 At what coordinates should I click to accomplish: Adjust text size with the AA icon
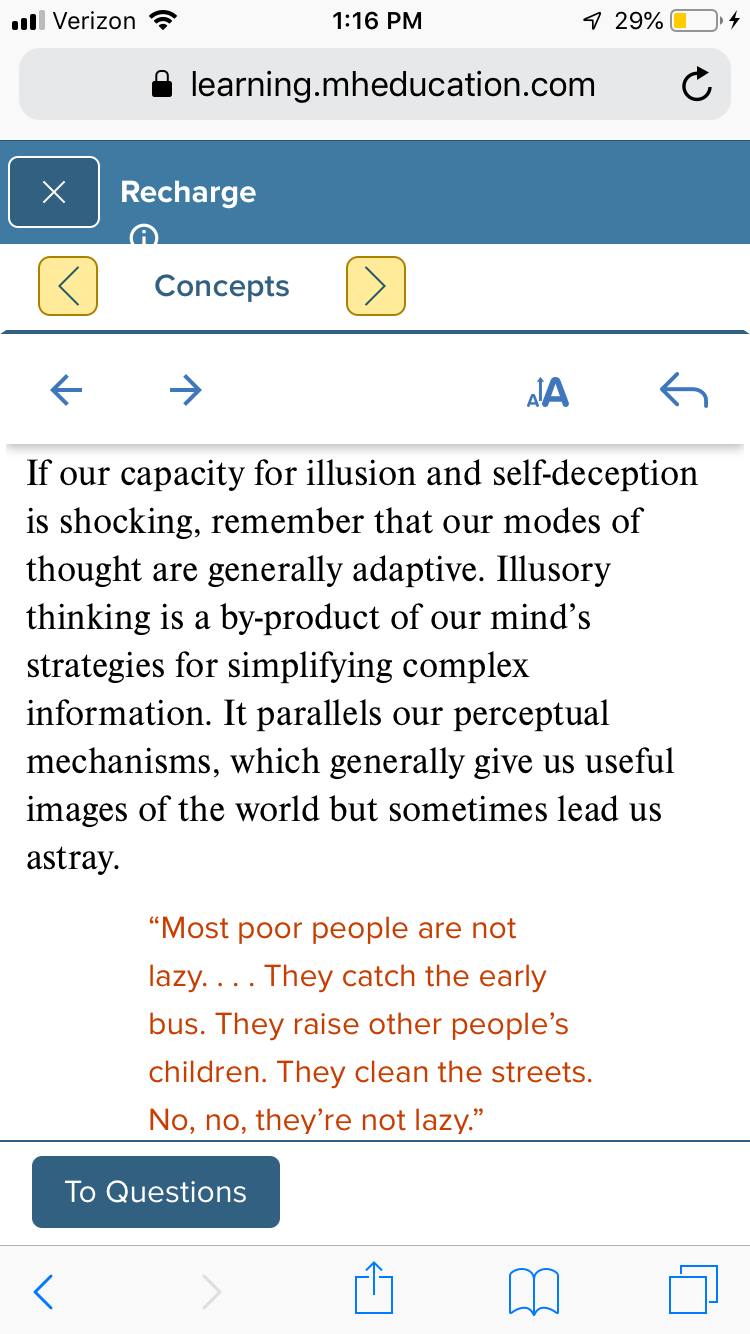click(547, 392)
